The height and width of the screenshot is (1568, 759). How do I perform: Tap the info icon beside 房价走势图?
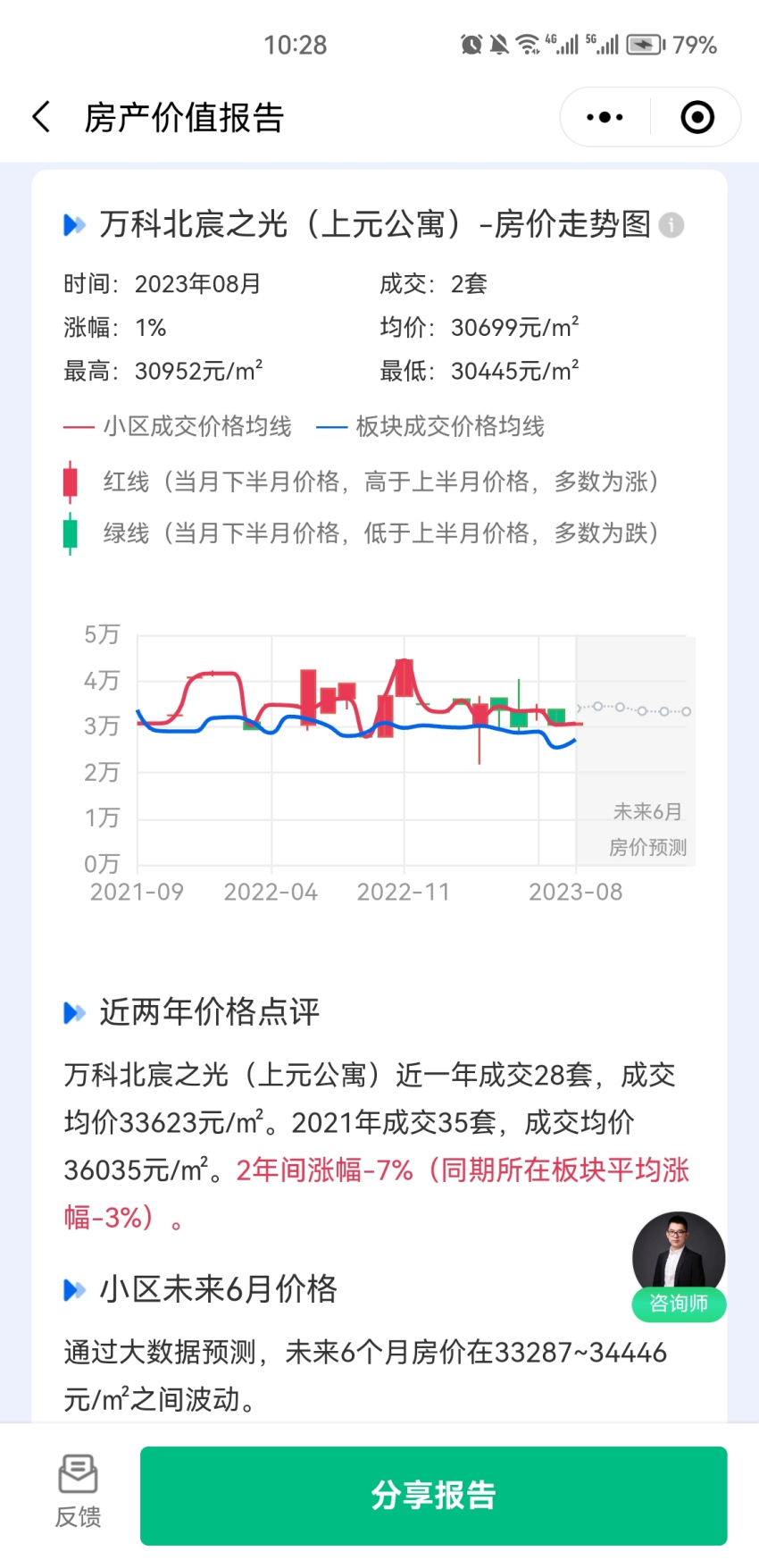[671, 225]
